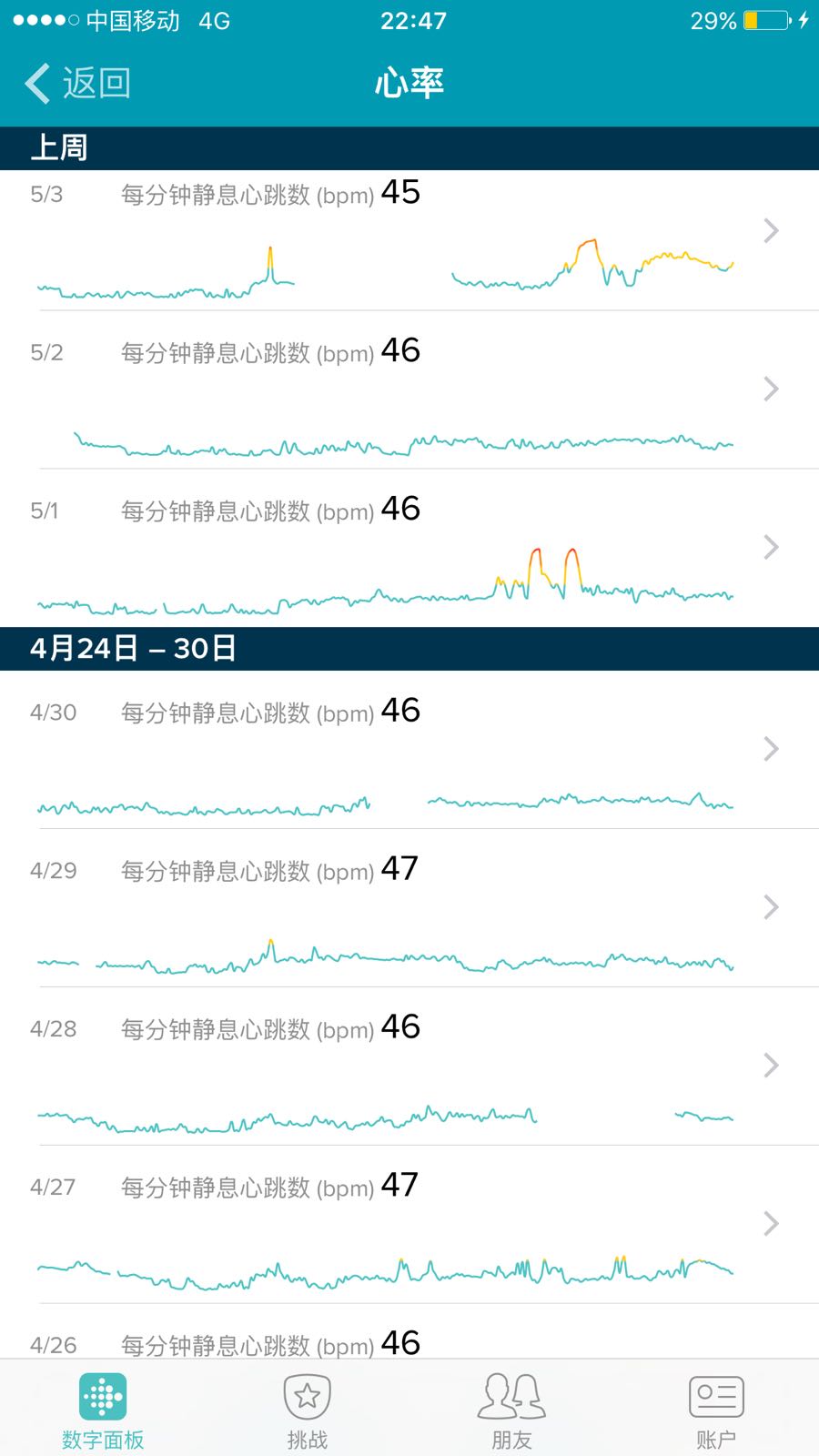View the 5/1 heart rate chart

pyautogui.click(x=409, y=548)
